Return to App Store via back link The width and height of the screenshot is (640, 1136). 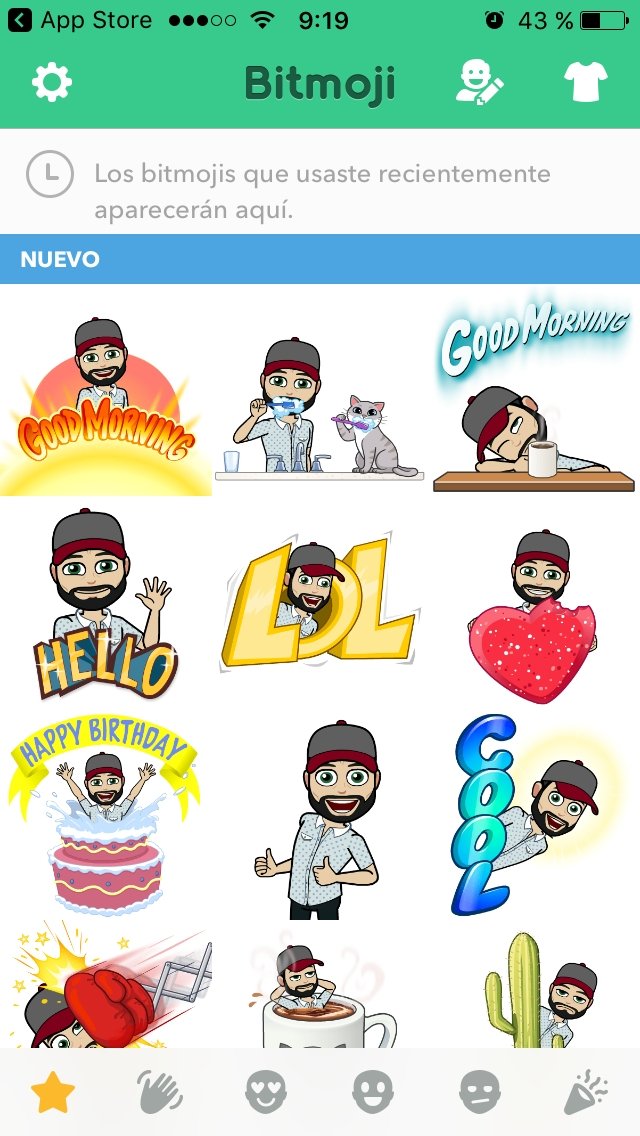pyautogui.click(x=80, y=20)
